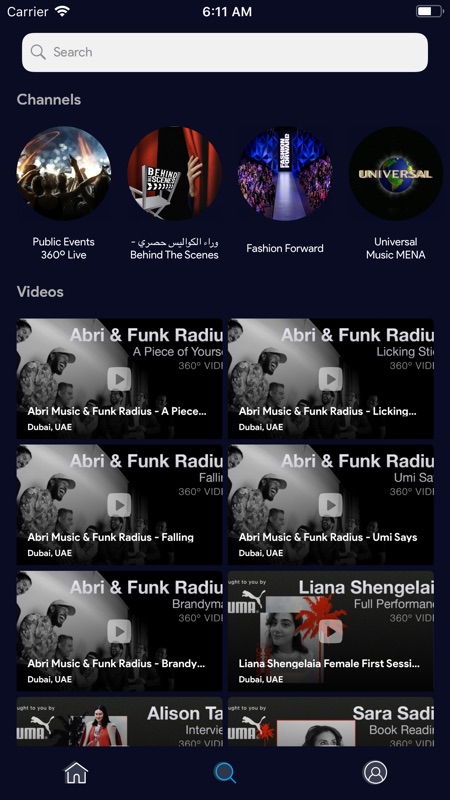Go to the Home tab

[x=76, y=773]
